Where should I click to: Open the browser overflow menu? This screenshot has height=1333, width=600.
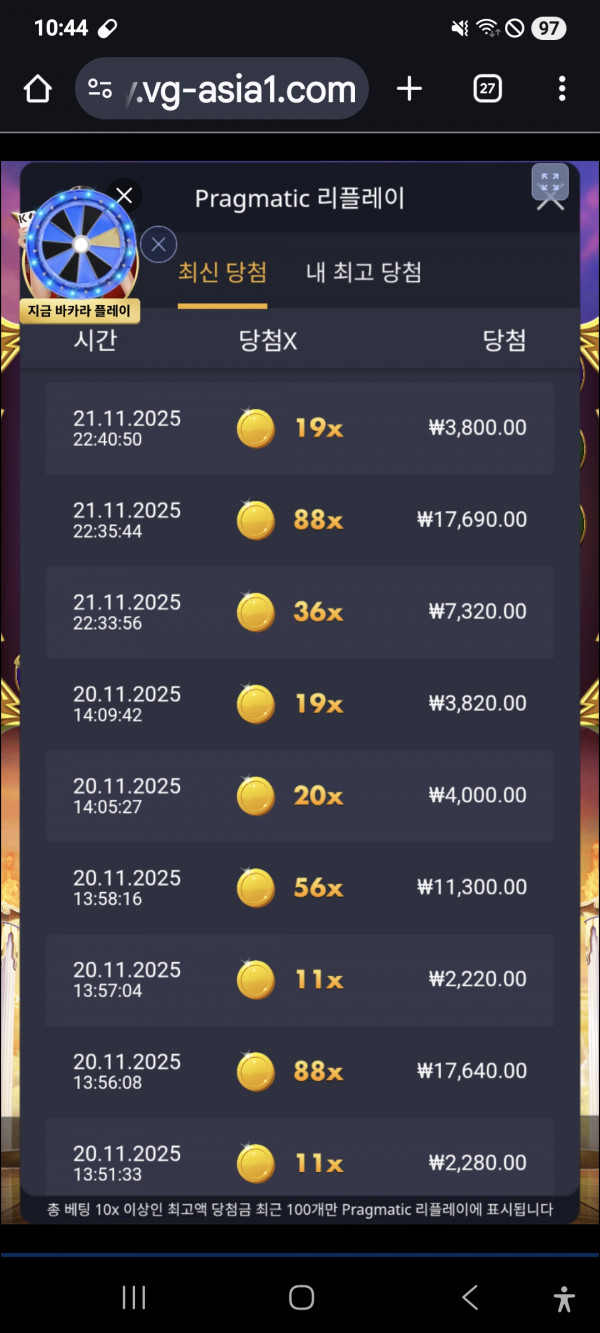click(x=562, y=89)
